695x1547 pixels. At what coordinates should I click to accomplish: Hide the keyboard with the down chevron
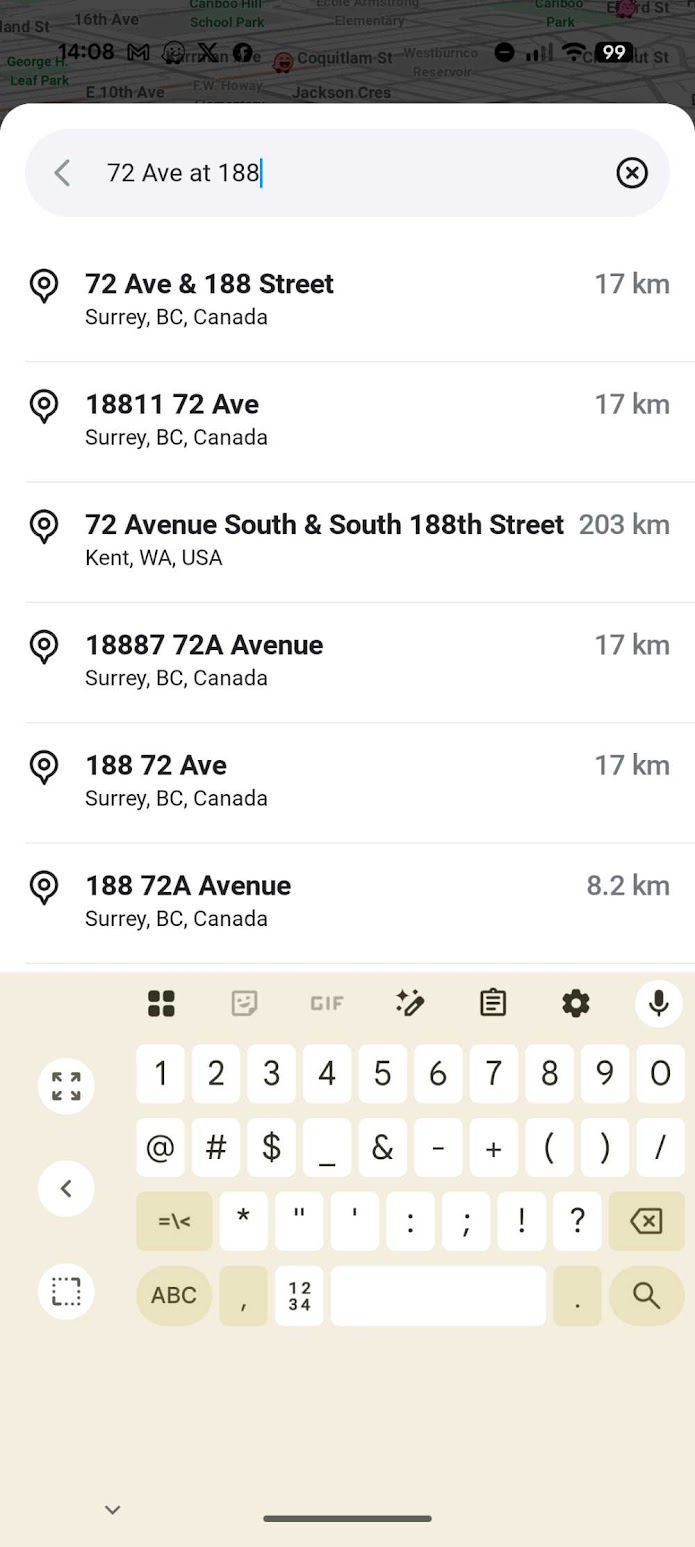point(113,1510)
